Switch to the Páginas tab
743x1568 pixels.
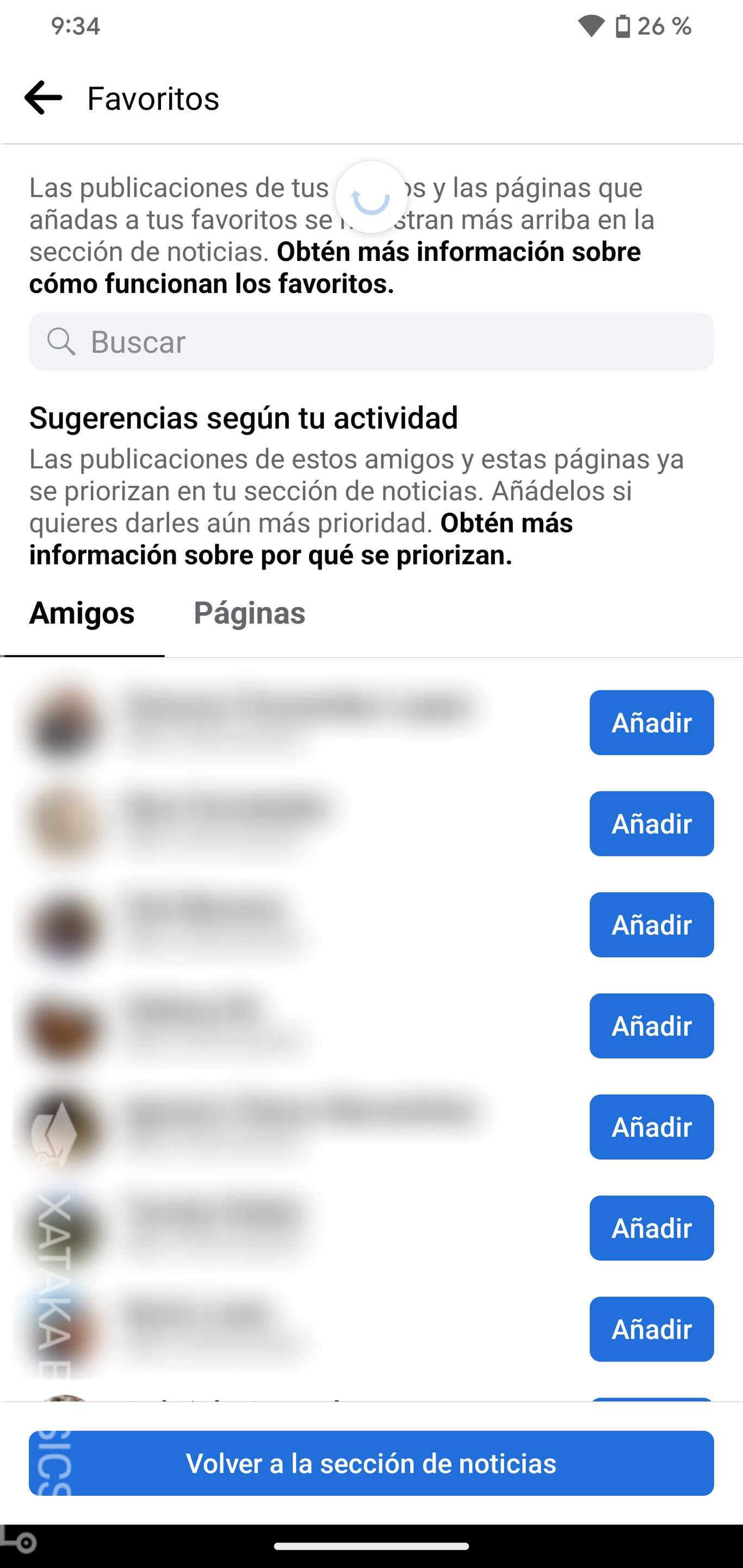250,614
